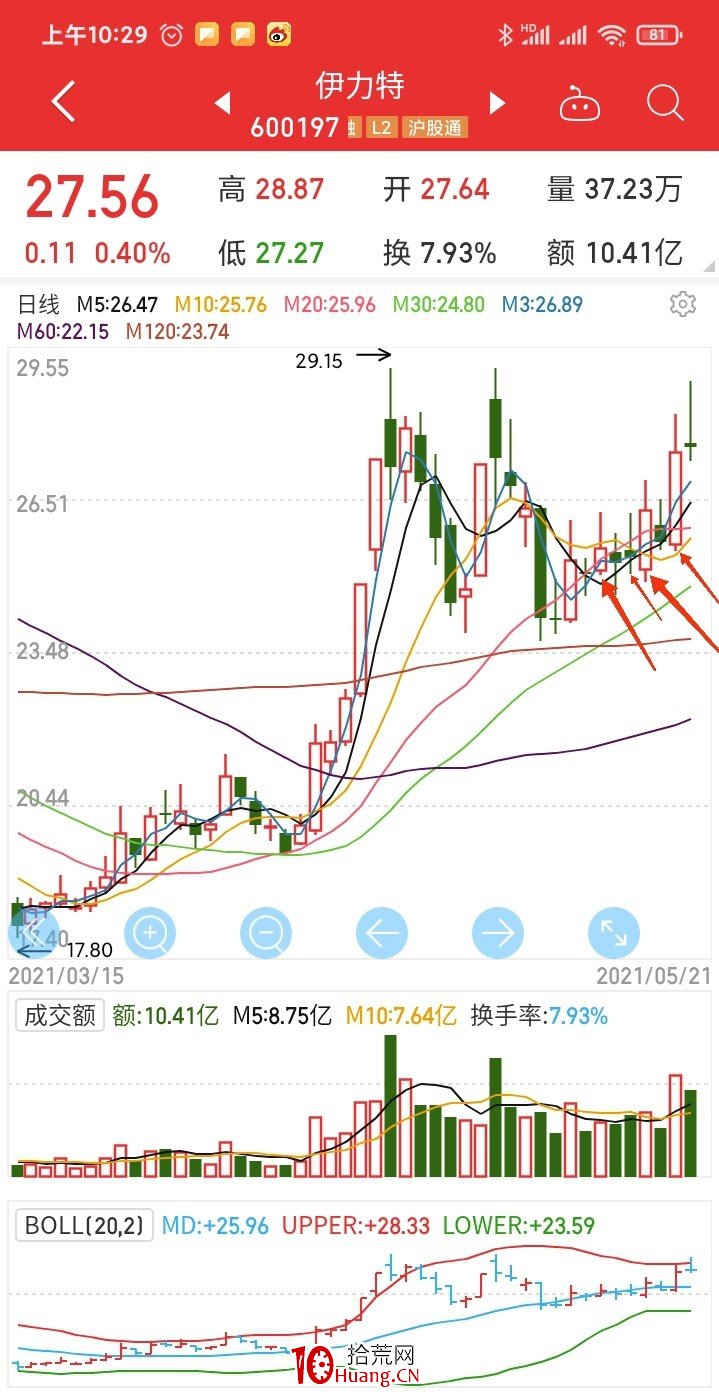
Task: Go back using the top-left arrow
Action: point(63,102)
